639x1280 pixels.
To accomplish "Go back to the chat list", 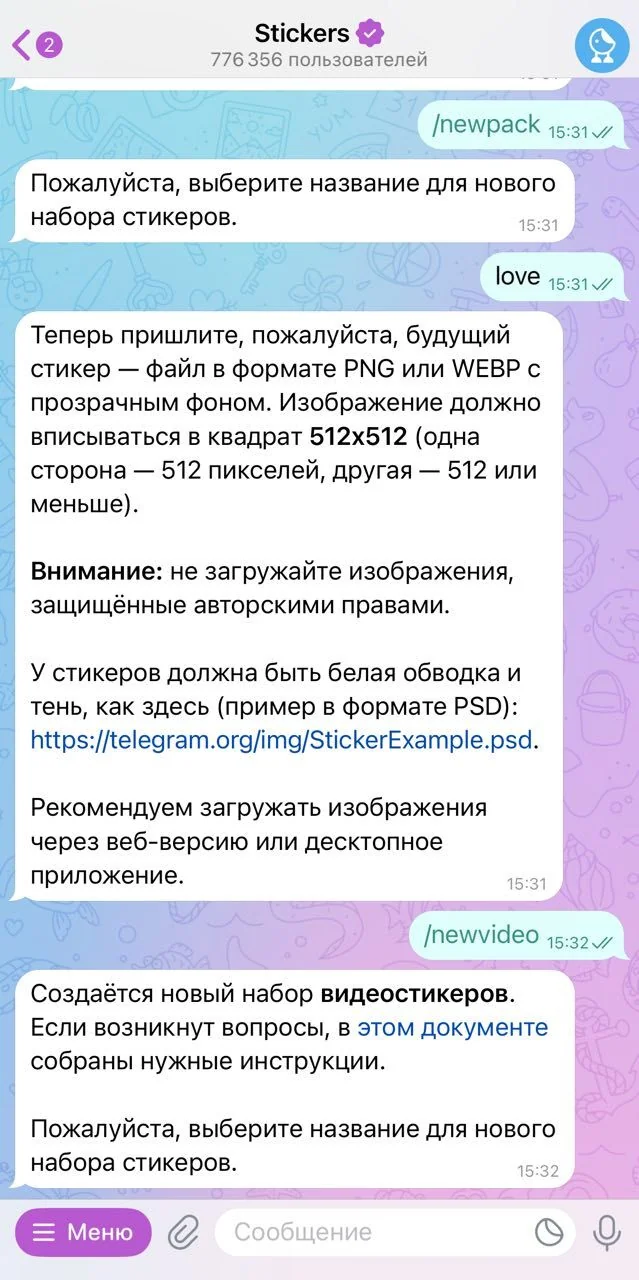I will (36, 44).
